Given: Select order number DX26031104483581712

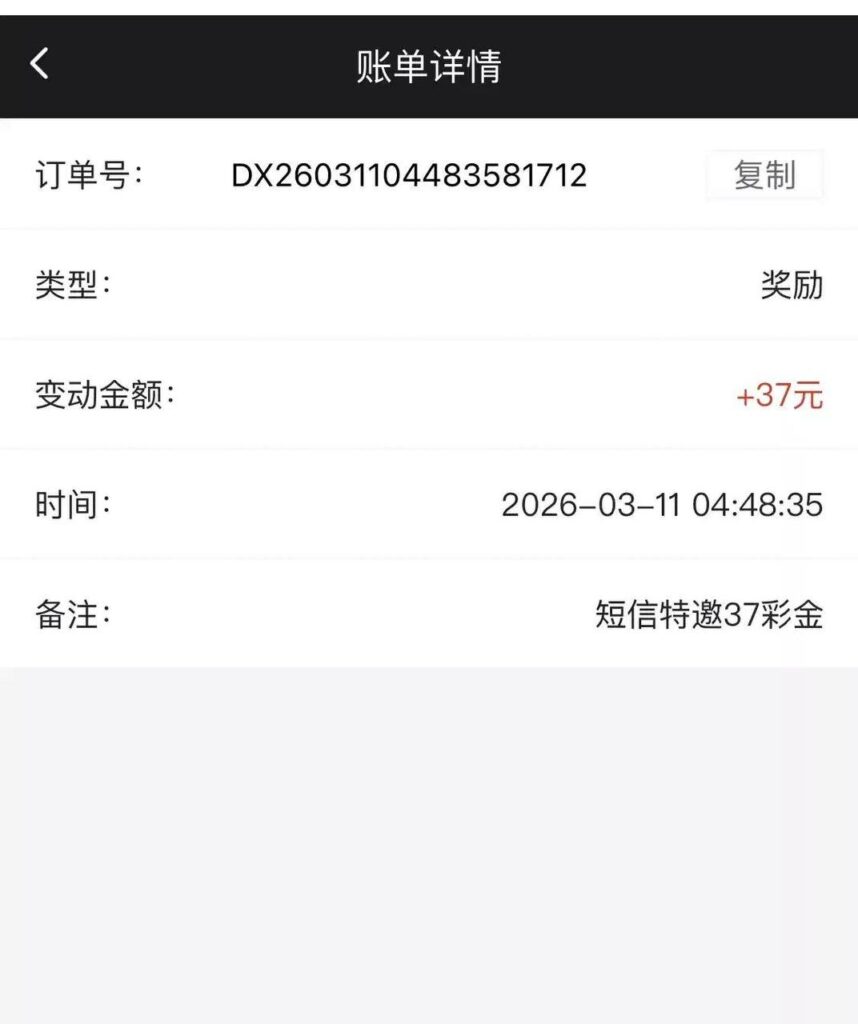Looking at the screenshot, I should (409, 176).
